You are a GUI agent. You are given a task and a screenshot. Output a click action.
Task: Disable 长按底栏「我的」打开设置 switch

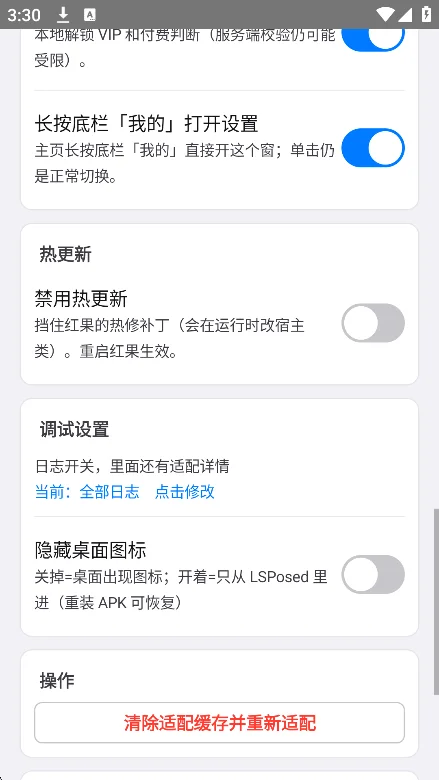point(373,148)
